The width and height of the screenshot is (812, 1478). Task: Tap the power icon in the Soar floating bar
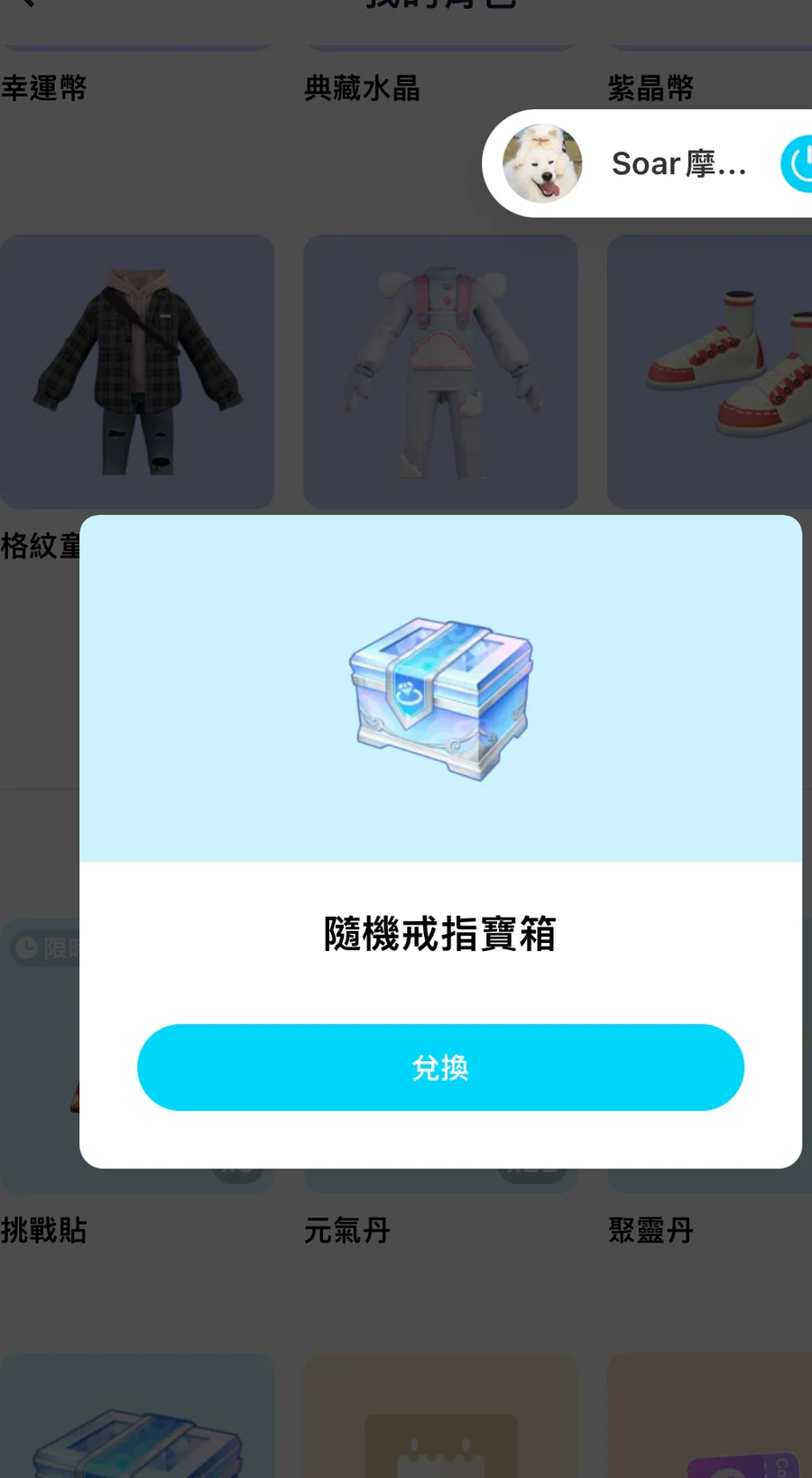798,163
